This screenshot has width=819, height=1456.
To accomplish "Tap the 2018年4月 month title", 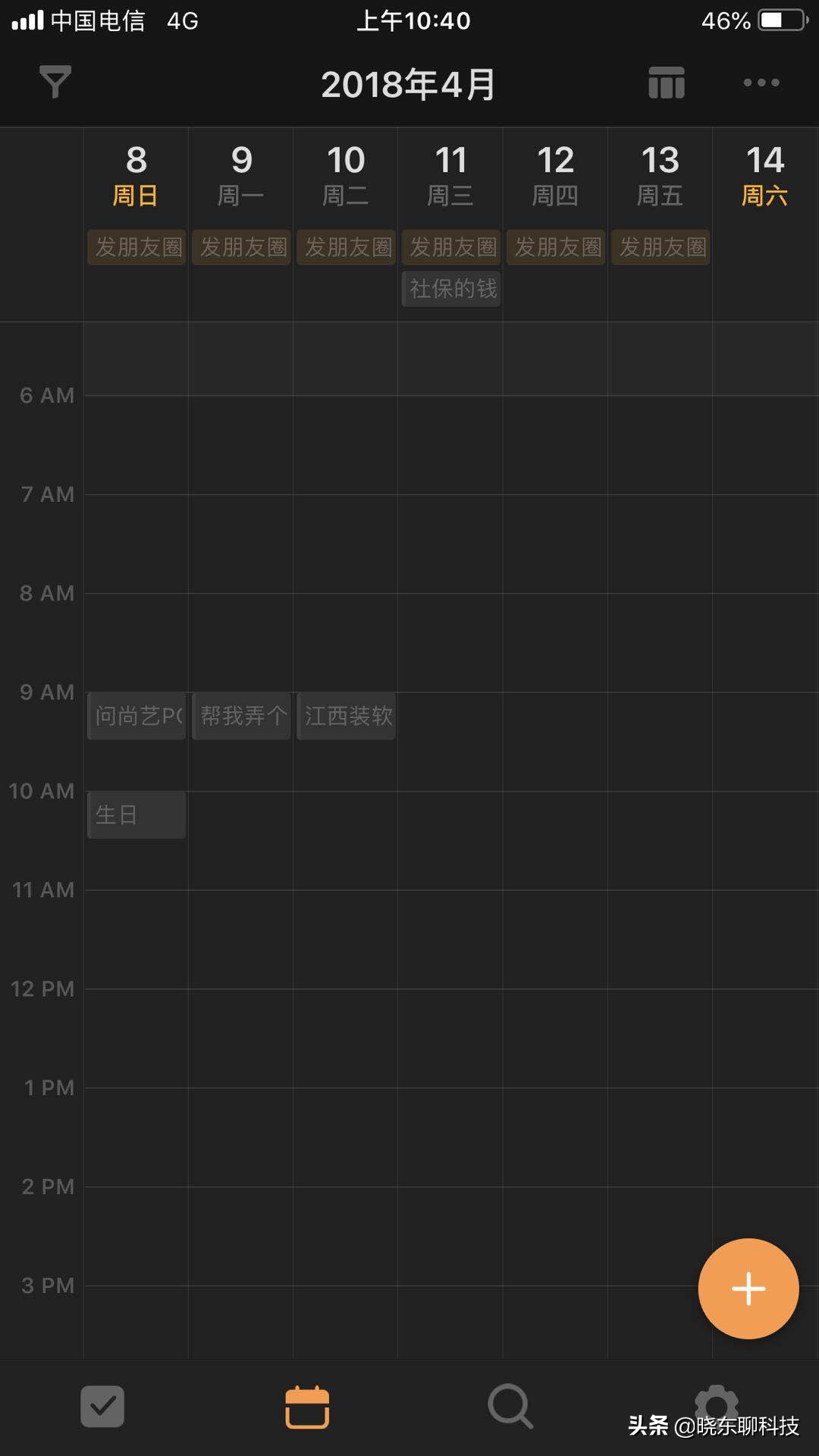I will click(x=408, y=83).
